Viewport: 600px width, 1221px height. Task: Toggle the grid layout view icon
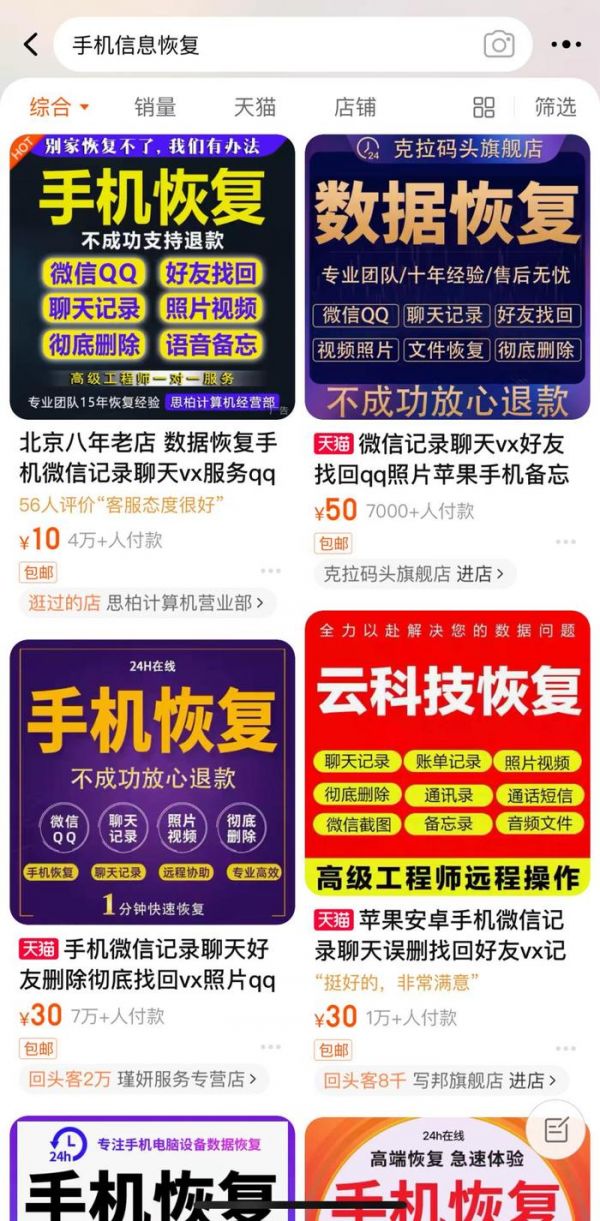point(484,107)
